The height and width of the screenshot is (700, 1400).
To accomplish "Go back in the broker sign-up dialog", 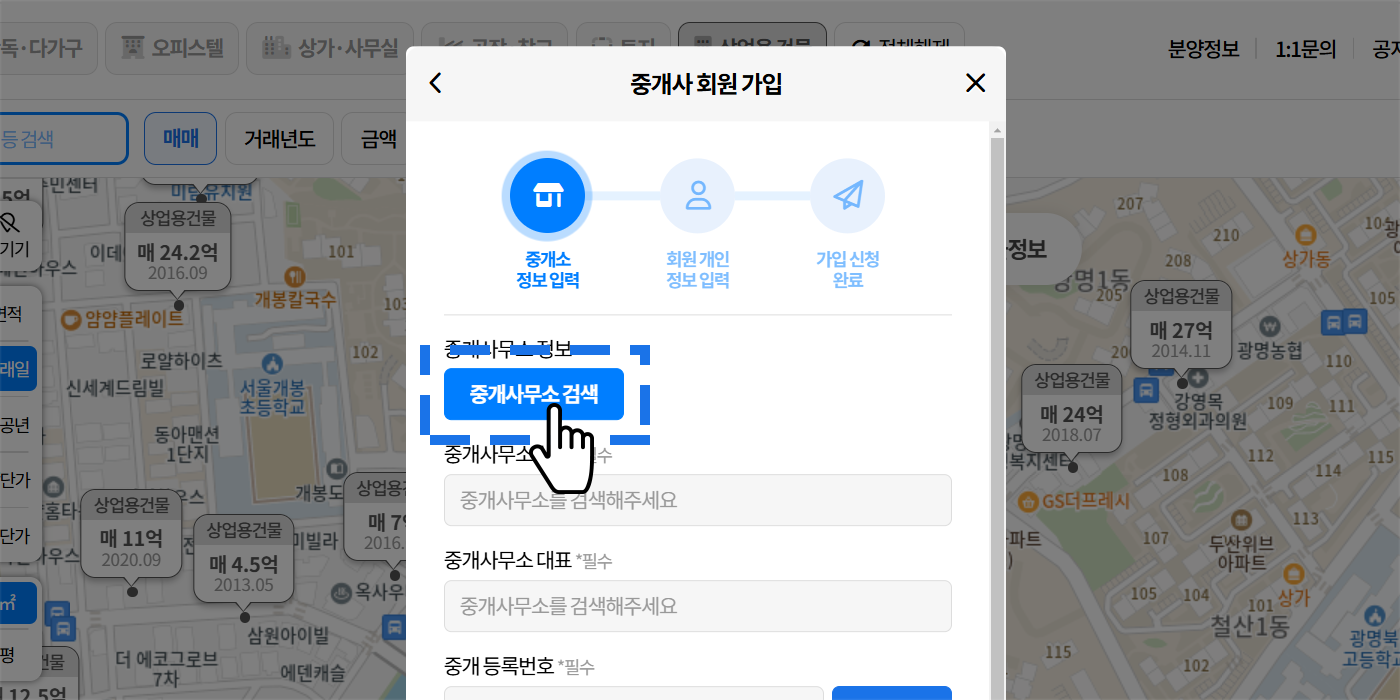I will point(435,83).
